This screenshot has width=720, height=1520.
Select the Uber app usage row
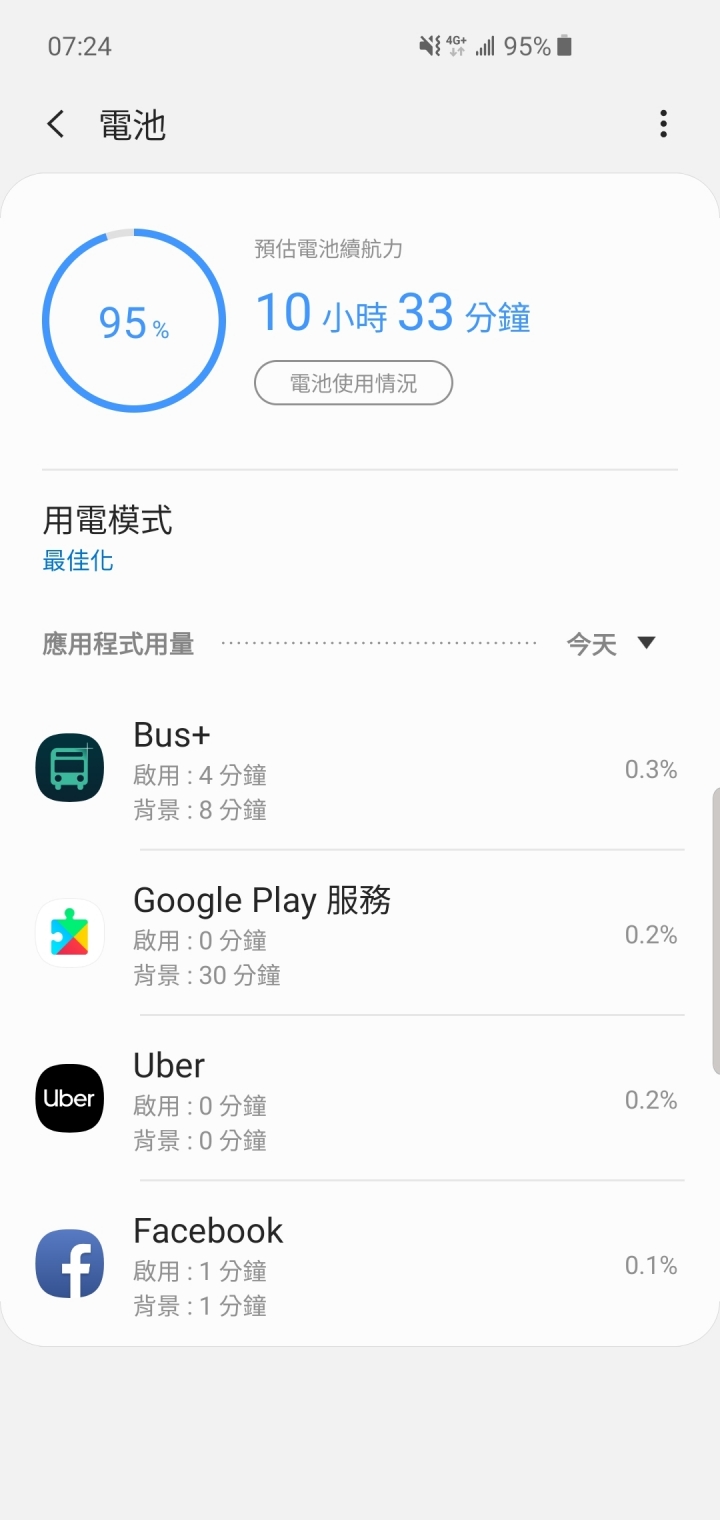[x=360, y=1099]
